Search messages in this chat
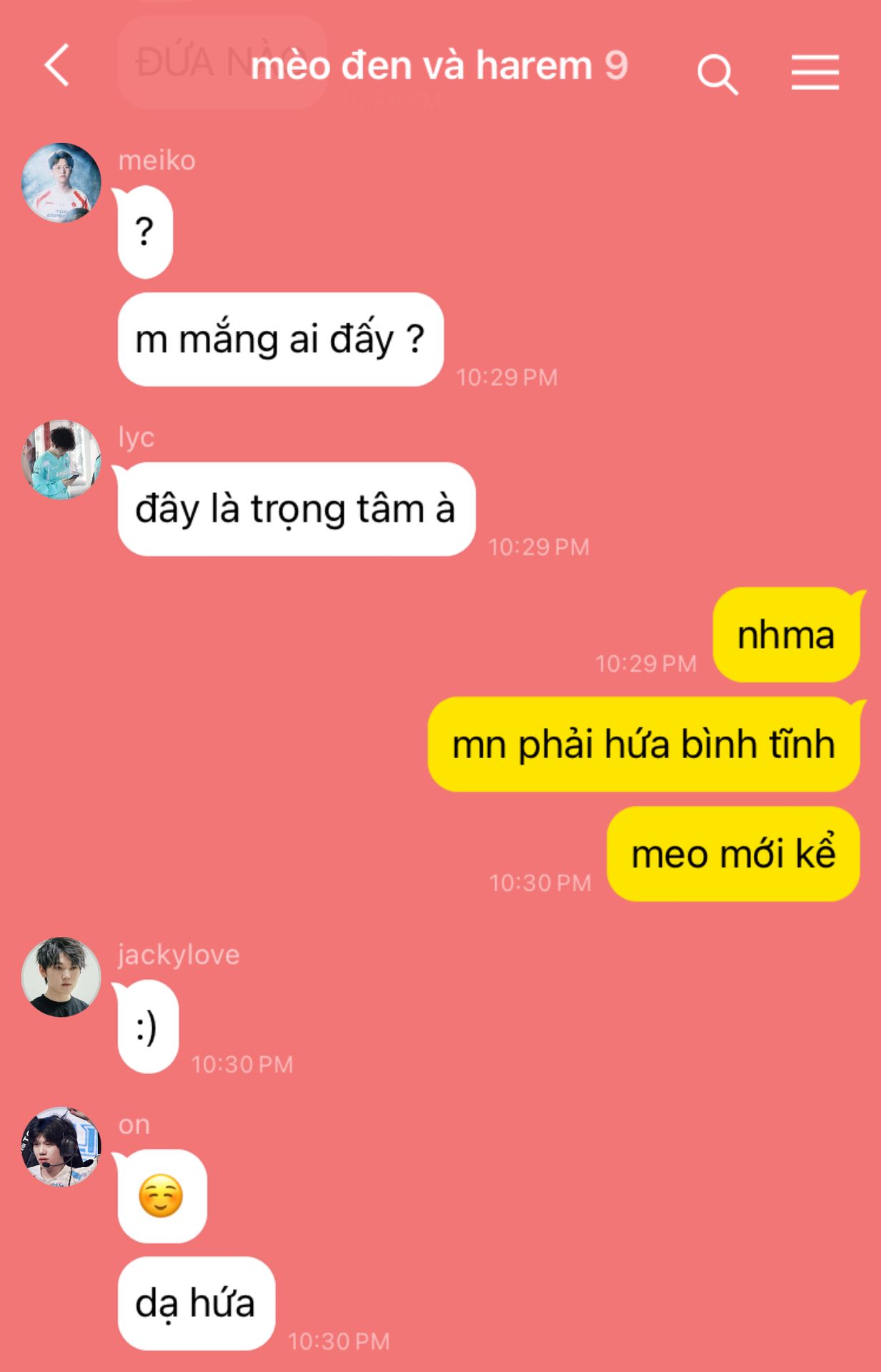The width and height of the screenshot is (881, 1372). point(717,74)
